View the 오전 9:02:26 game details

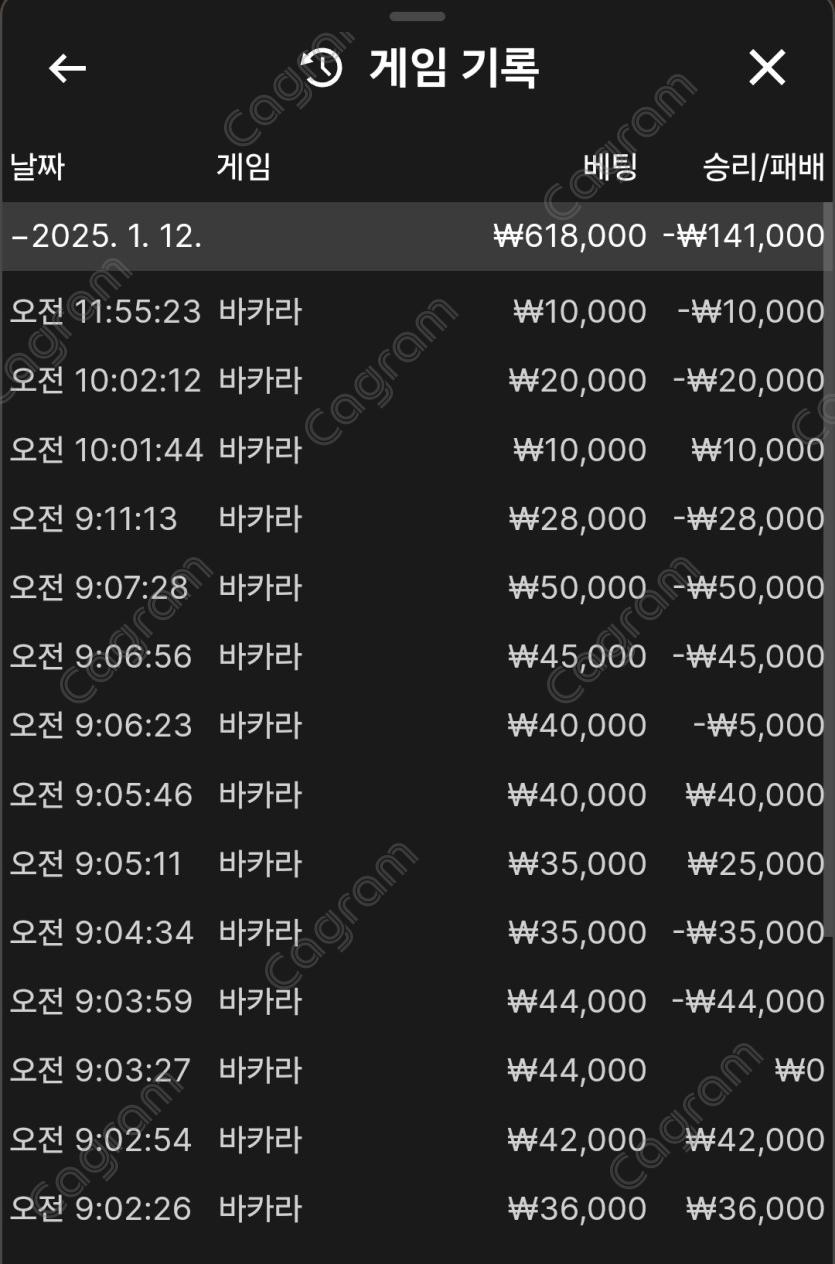[416, 1209]
